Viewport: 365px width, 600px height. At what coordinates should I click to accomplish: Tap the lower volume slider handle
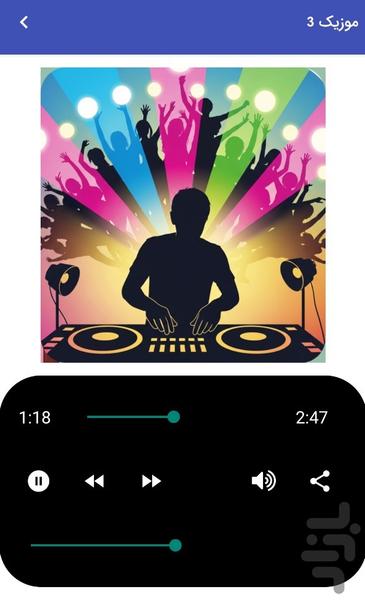(x=175, y=545)
